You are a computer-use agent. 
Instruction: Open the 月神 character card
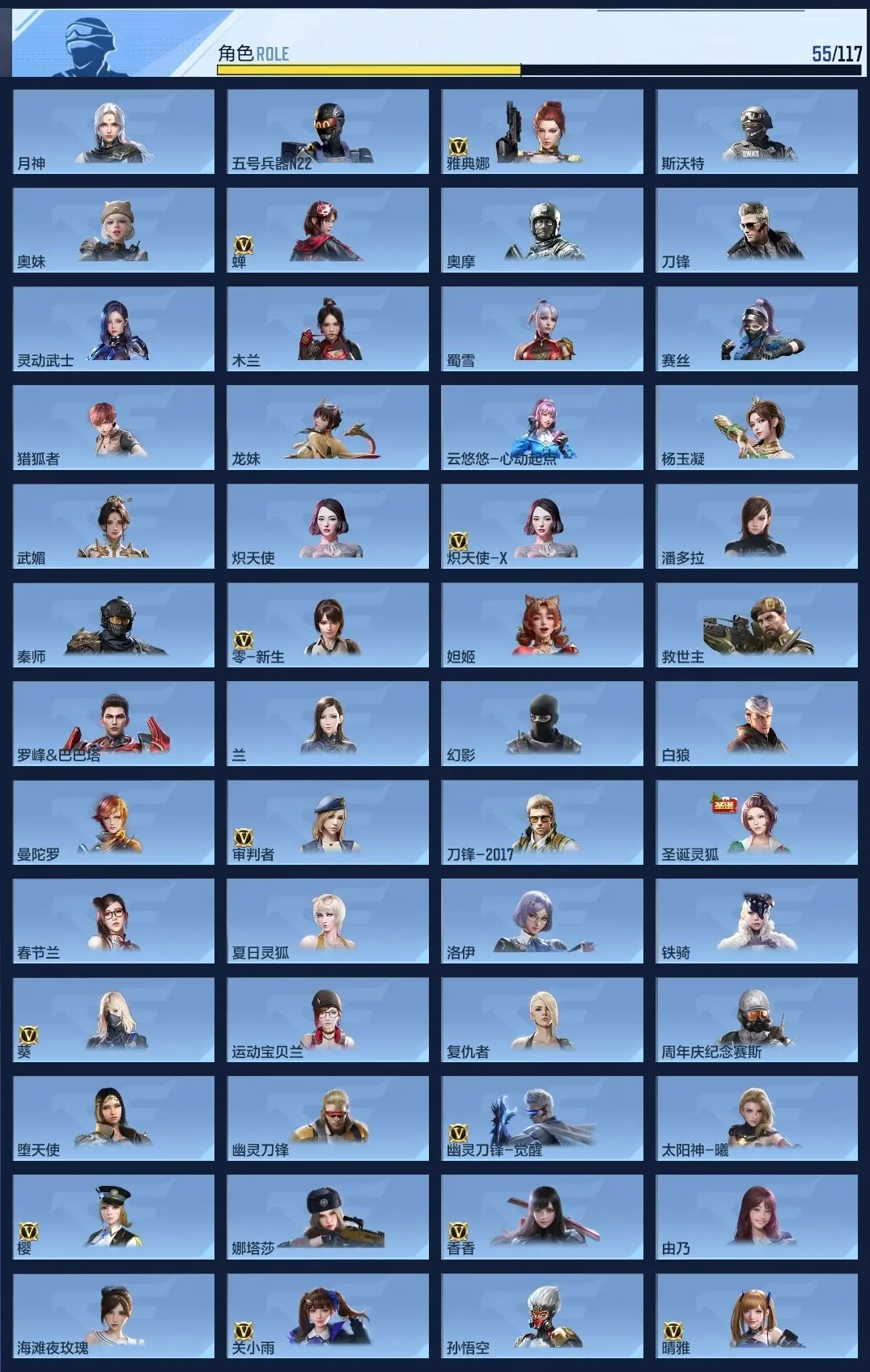point(113,131)
